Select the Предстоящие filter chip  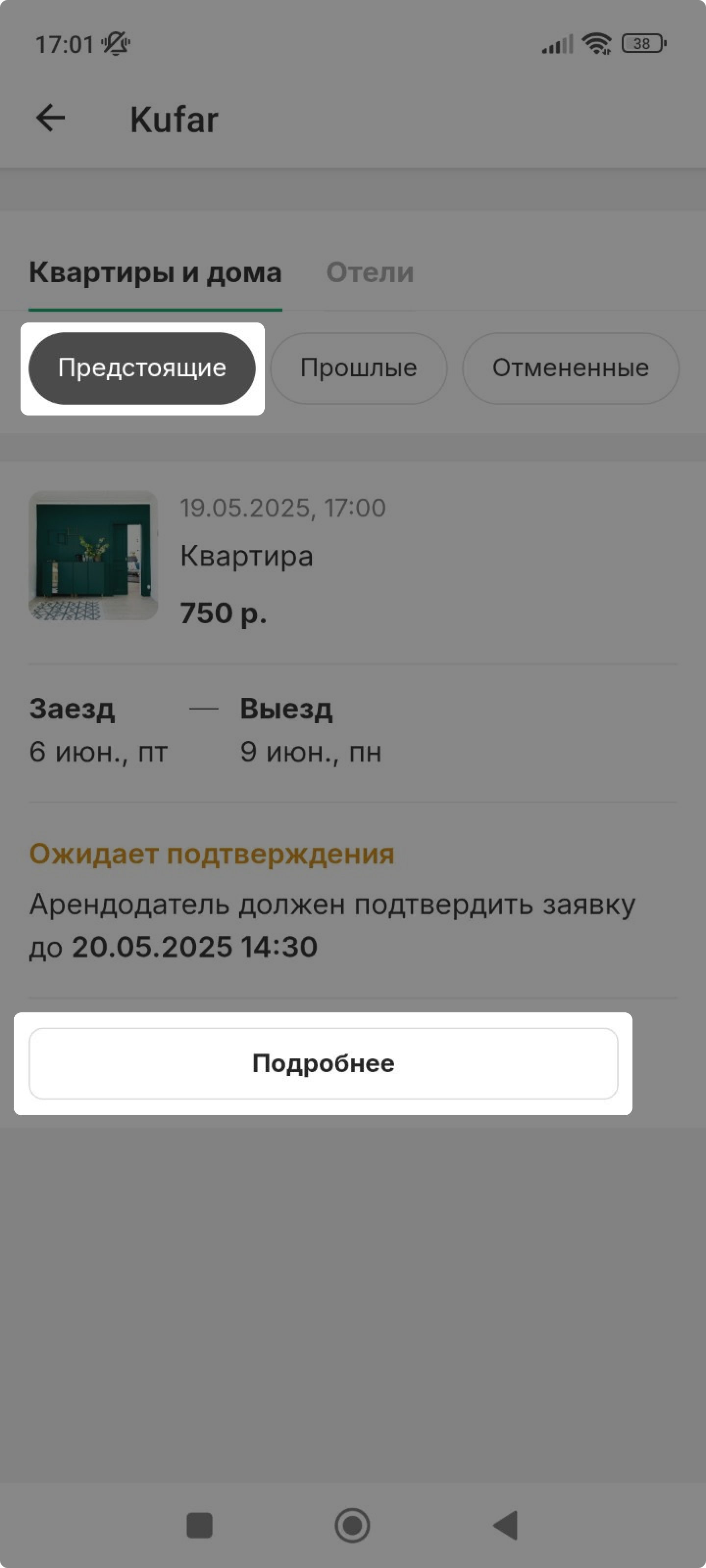pos(142,368)
